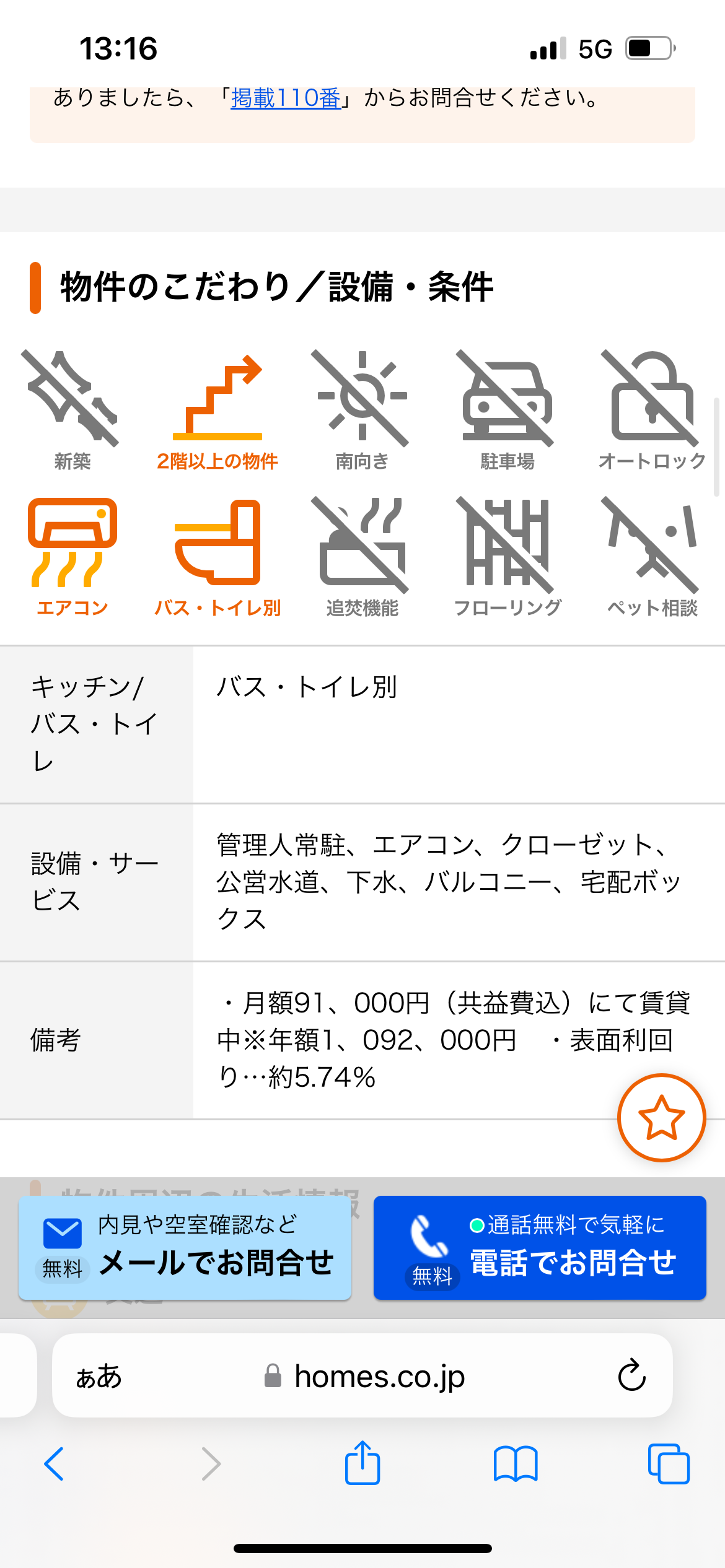
Task: Add property to favorites with star button
Action: [661, 1118]
